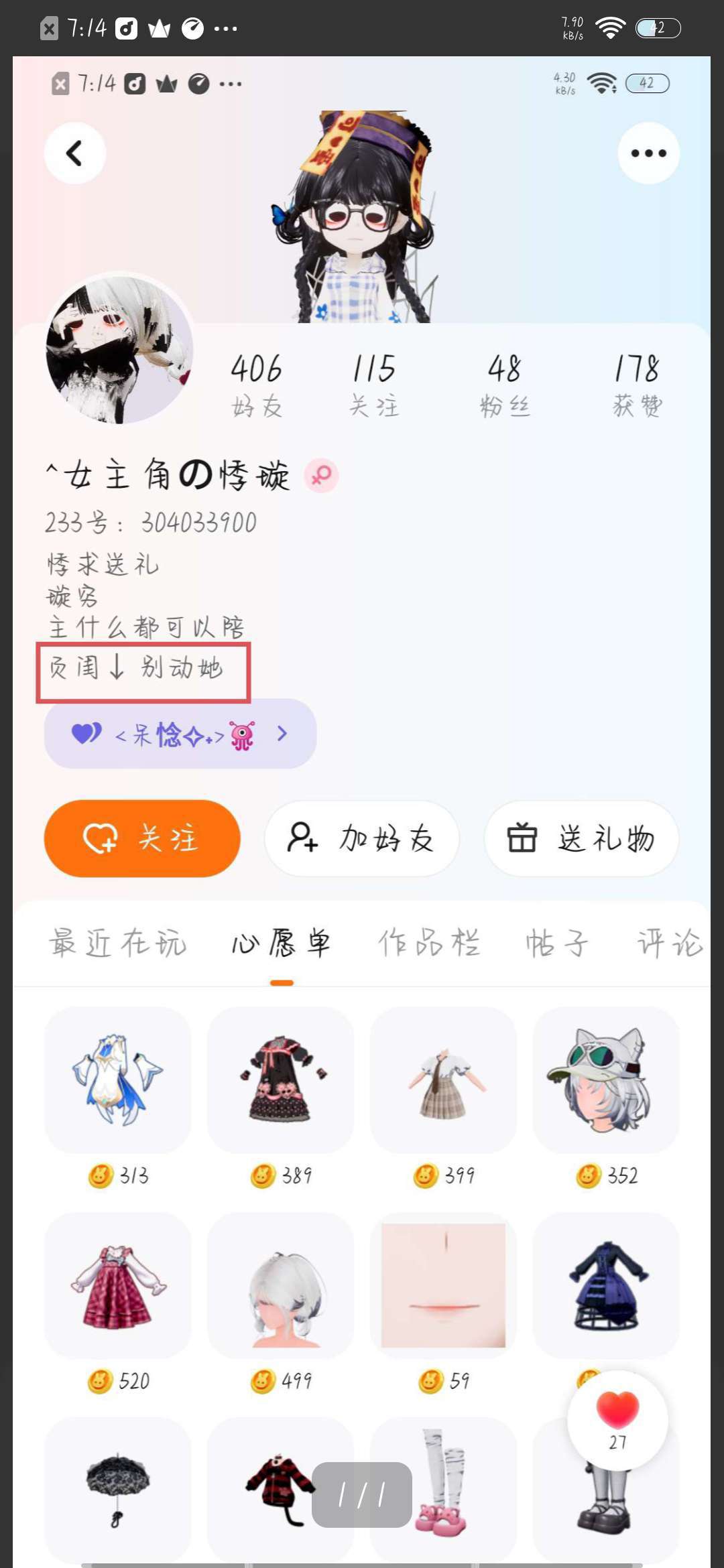This screenshot has height=1568, width=724.
Task: Switch to the 作品栏 tab
Action: [x=429, y=943]
